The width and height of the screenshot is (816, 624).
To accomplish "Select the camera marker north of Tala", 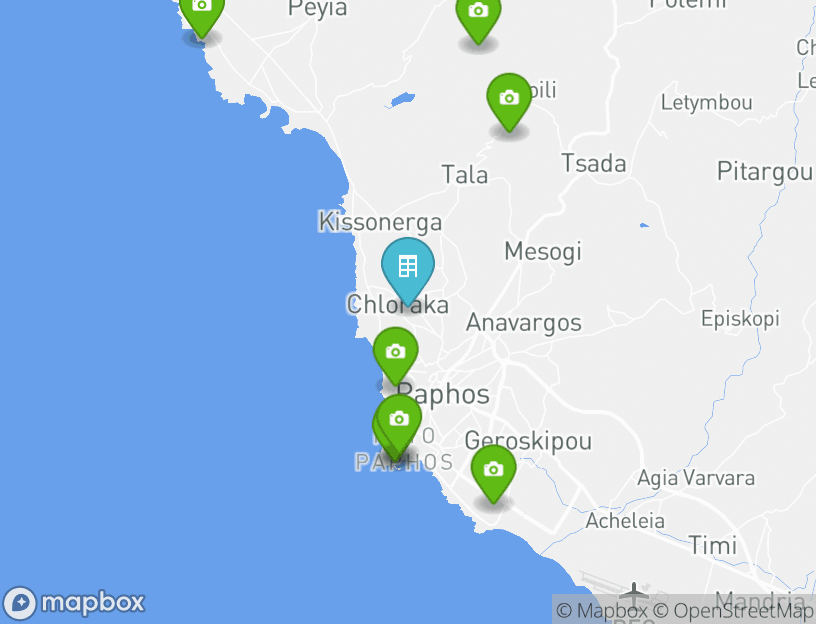I will (508, 99).
